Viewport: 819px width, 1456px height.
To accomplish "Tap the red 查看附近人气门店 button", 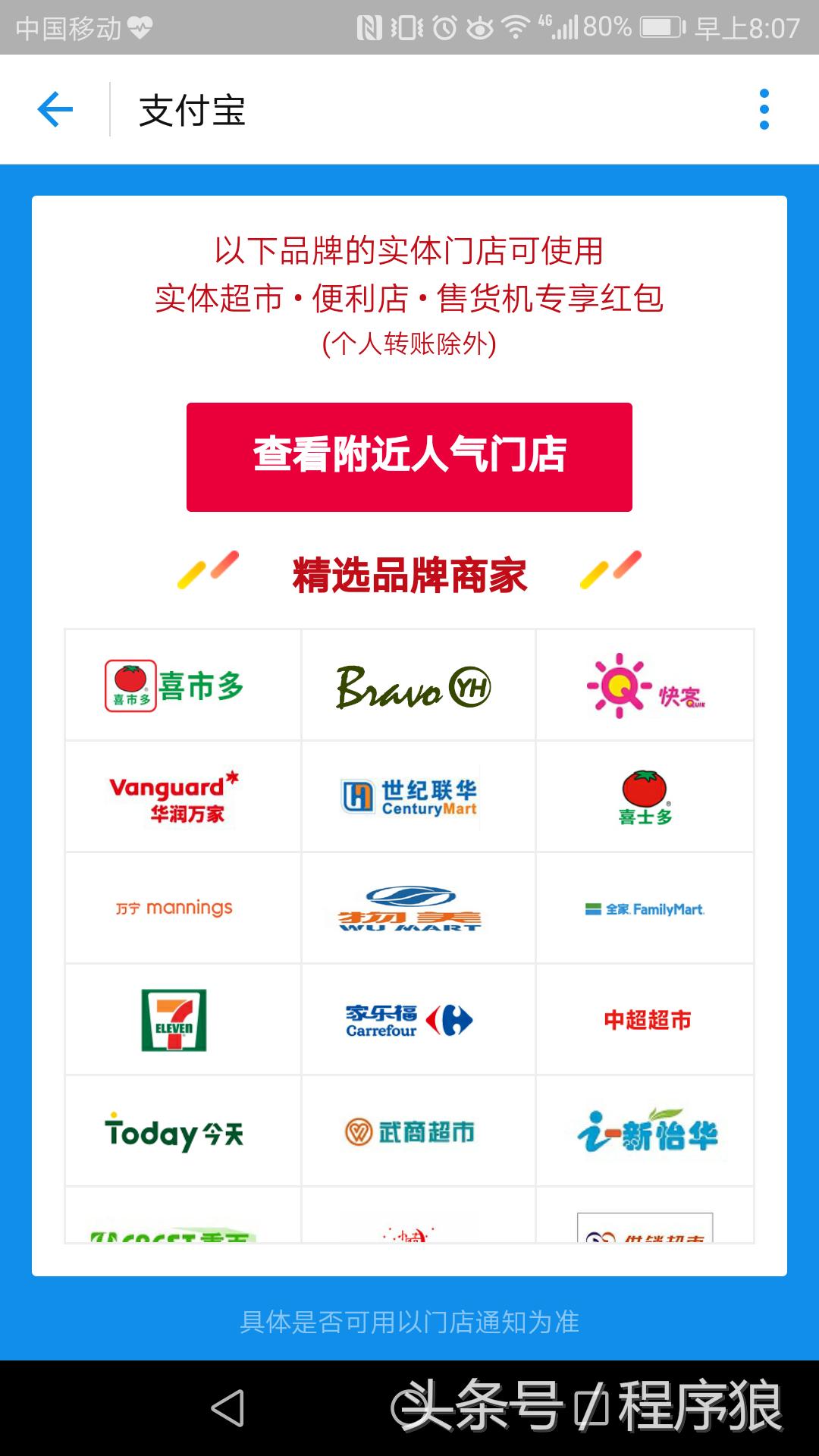I will tap(409, 457).
